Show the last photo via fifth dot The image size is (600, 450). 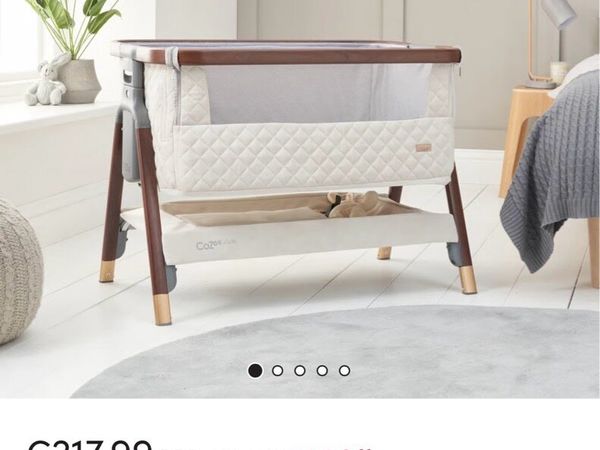point(344,370)
